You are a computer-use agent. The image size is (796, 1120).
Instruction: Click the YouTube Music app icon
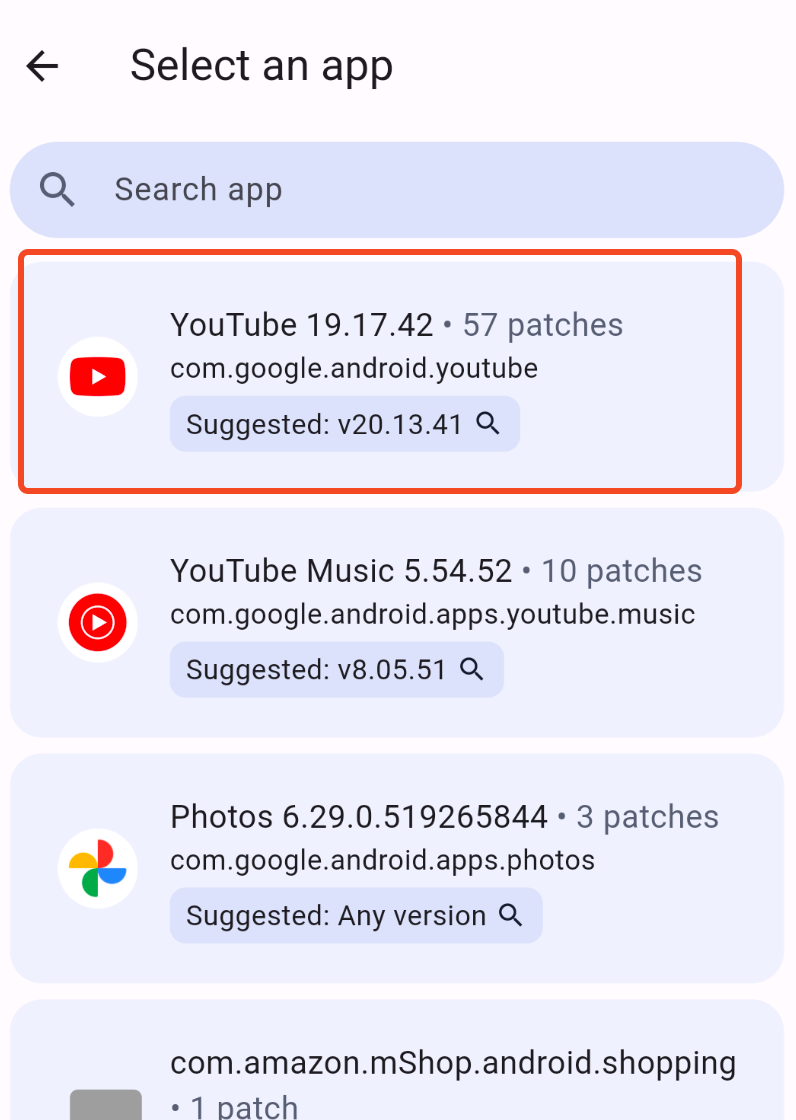click(97, 622)
